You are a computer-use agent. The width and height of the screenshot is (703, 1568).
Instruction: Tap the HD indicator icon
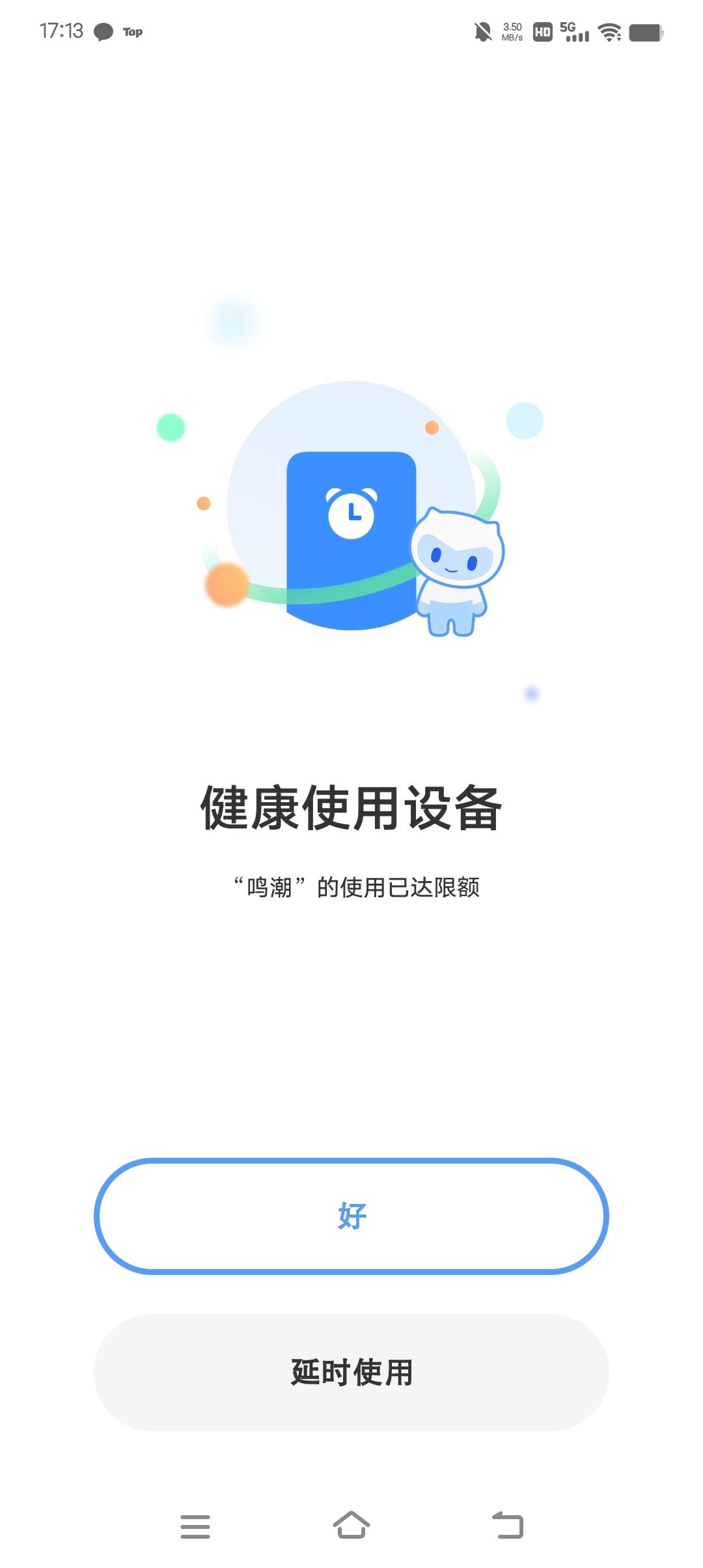coord(541,31)
